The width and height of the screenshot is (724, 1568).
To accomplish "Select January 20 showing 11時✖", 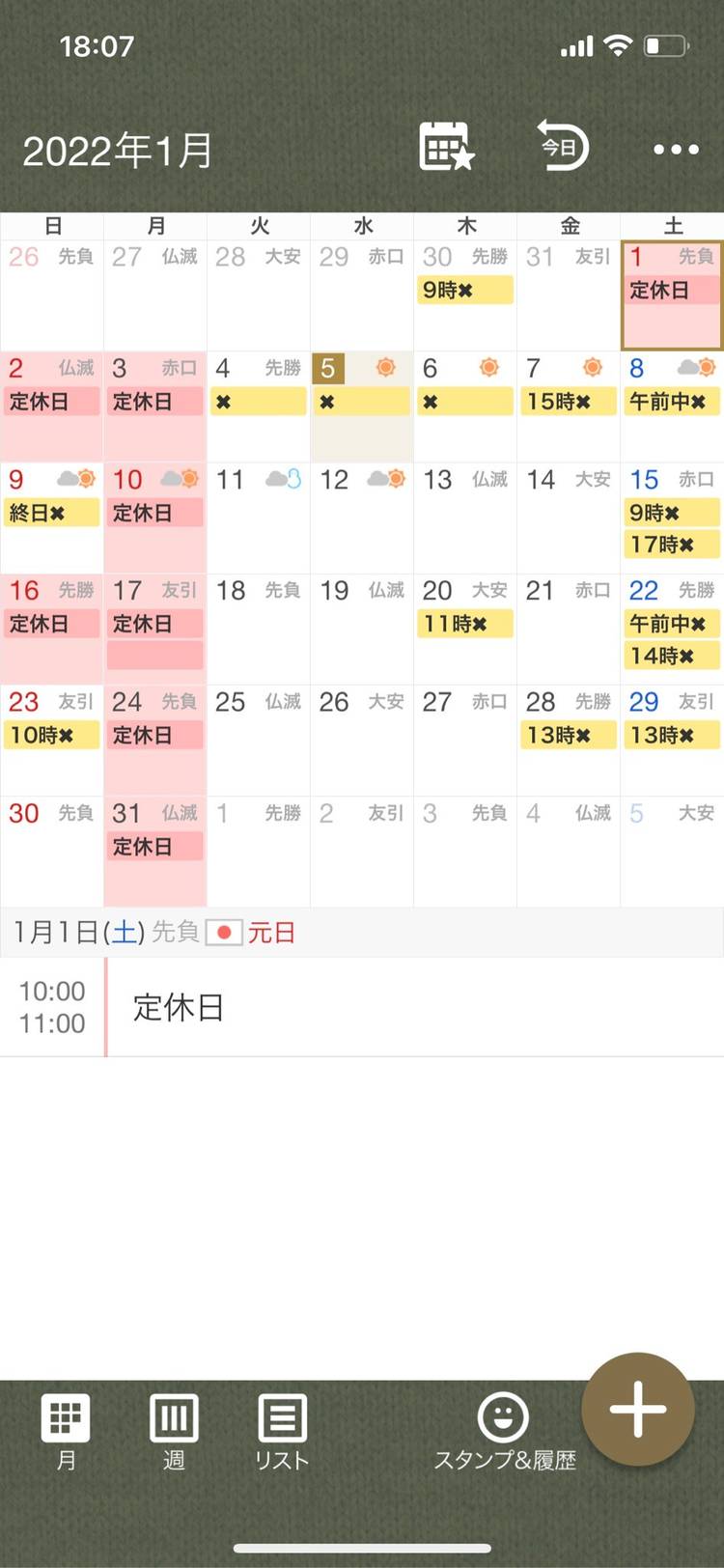I will tap(465, 629).
